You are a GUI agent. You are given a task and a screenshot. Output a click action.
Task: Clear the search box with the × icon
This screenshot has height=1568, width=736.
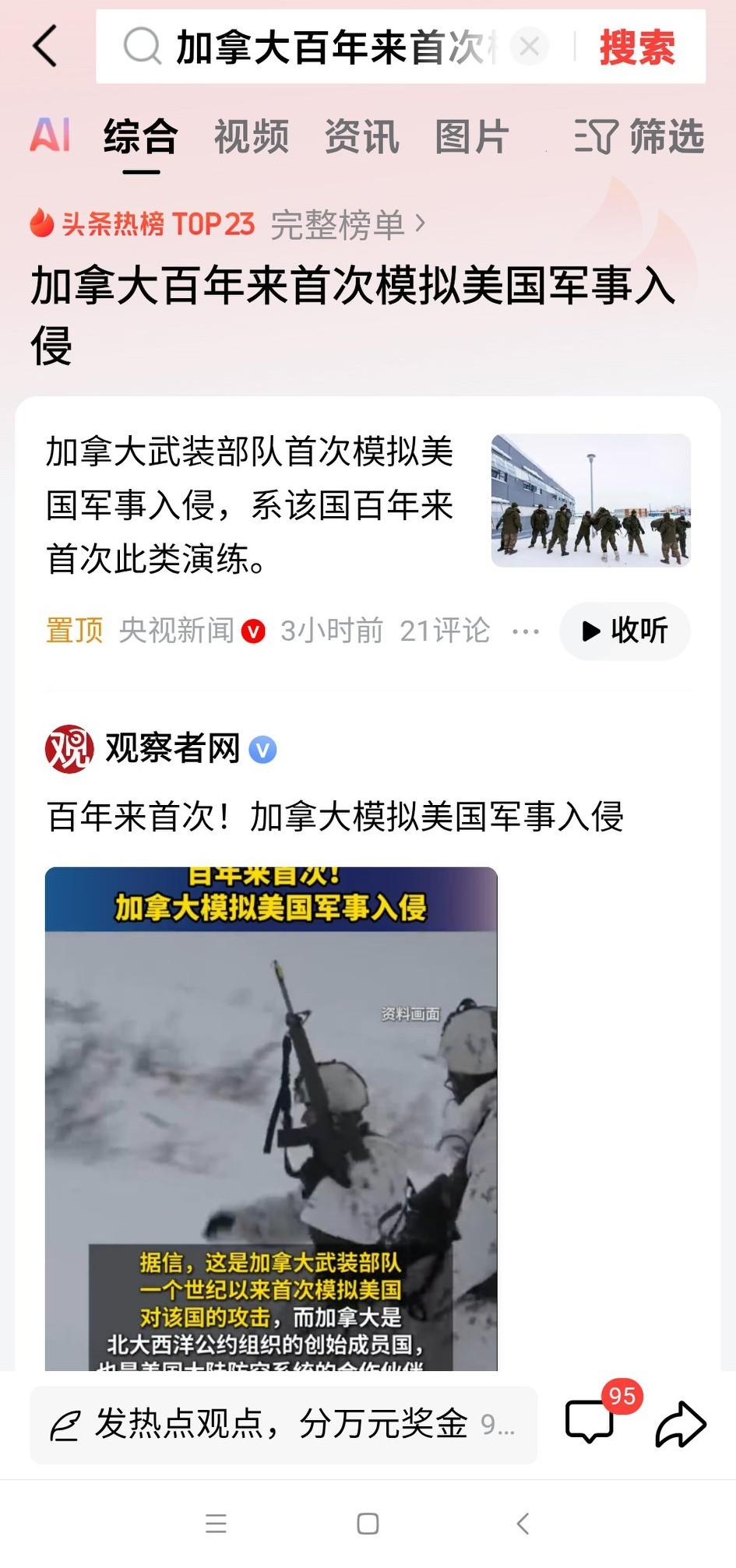(530, 47)
